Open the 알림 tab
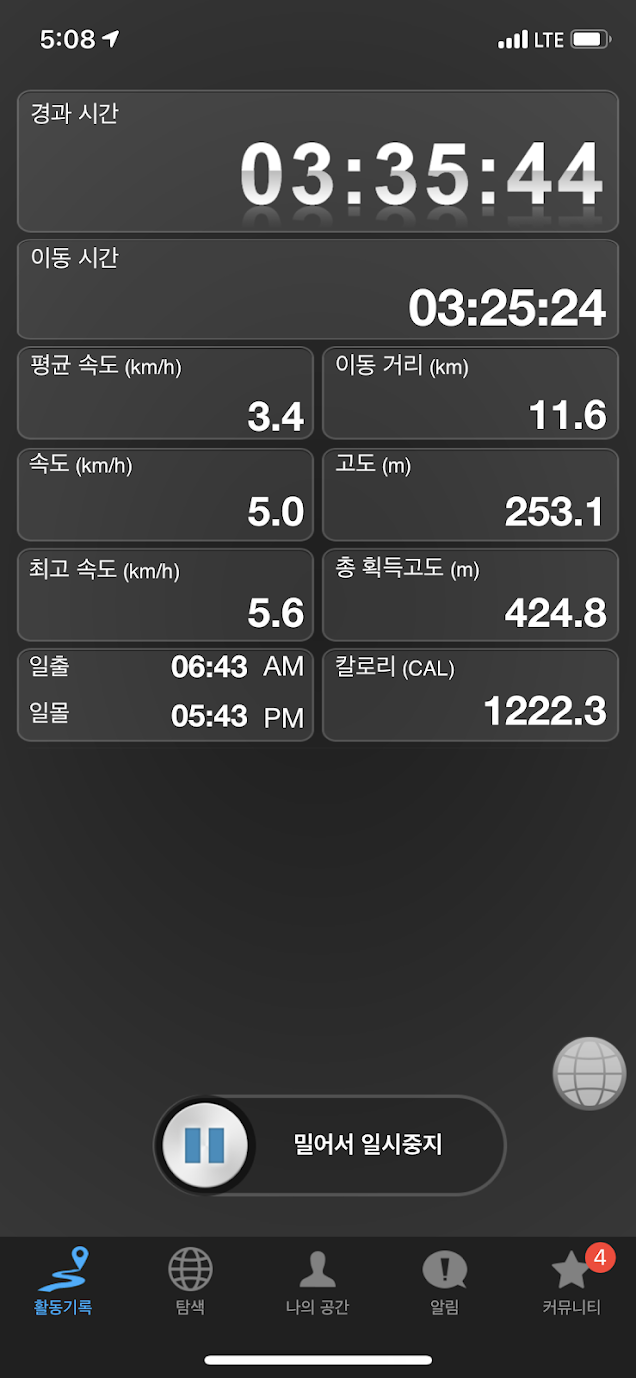Viewport: 636px width, 1378px height. pos(444,1282)
